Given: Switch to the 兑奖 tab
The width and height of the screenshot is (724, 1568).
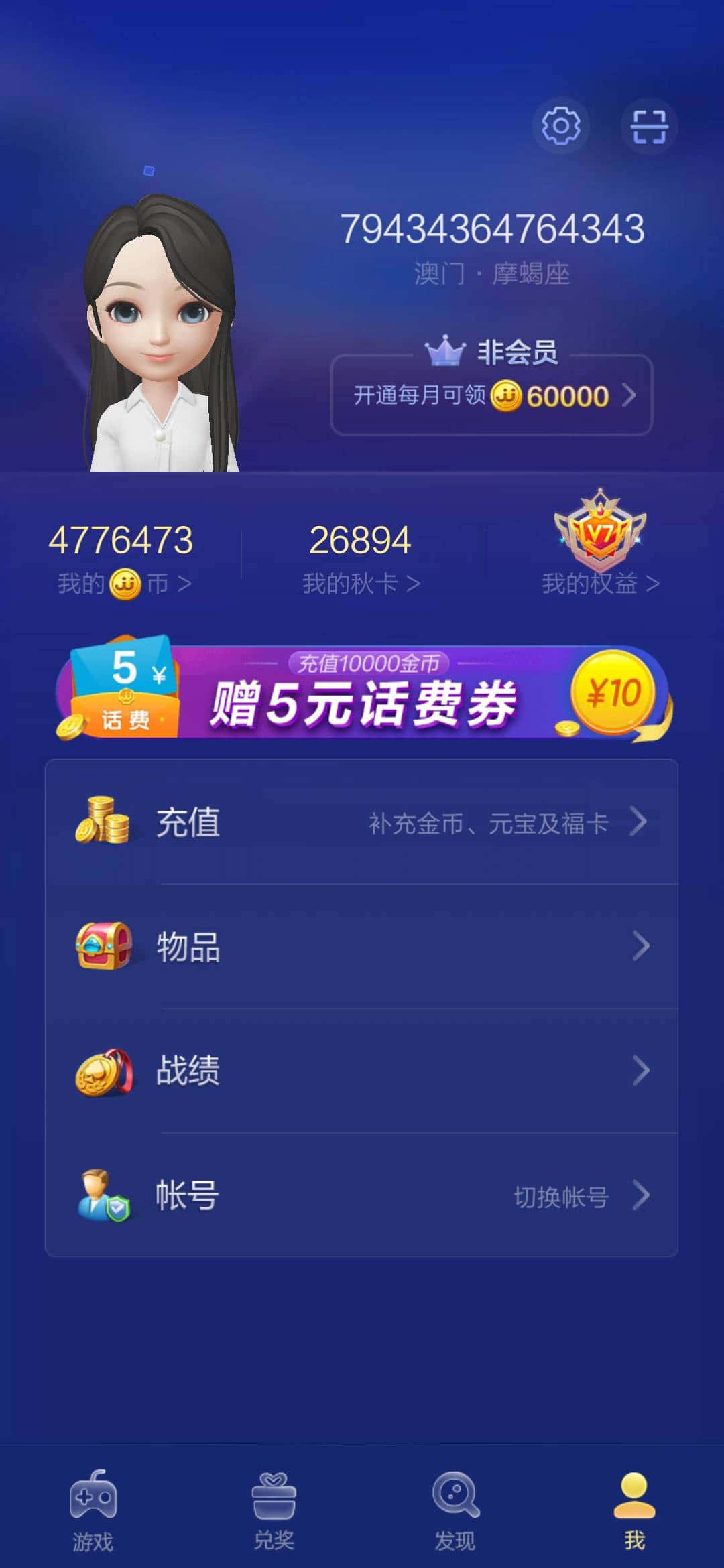Looking at the screenshot, I should [x=273, y=1504].
